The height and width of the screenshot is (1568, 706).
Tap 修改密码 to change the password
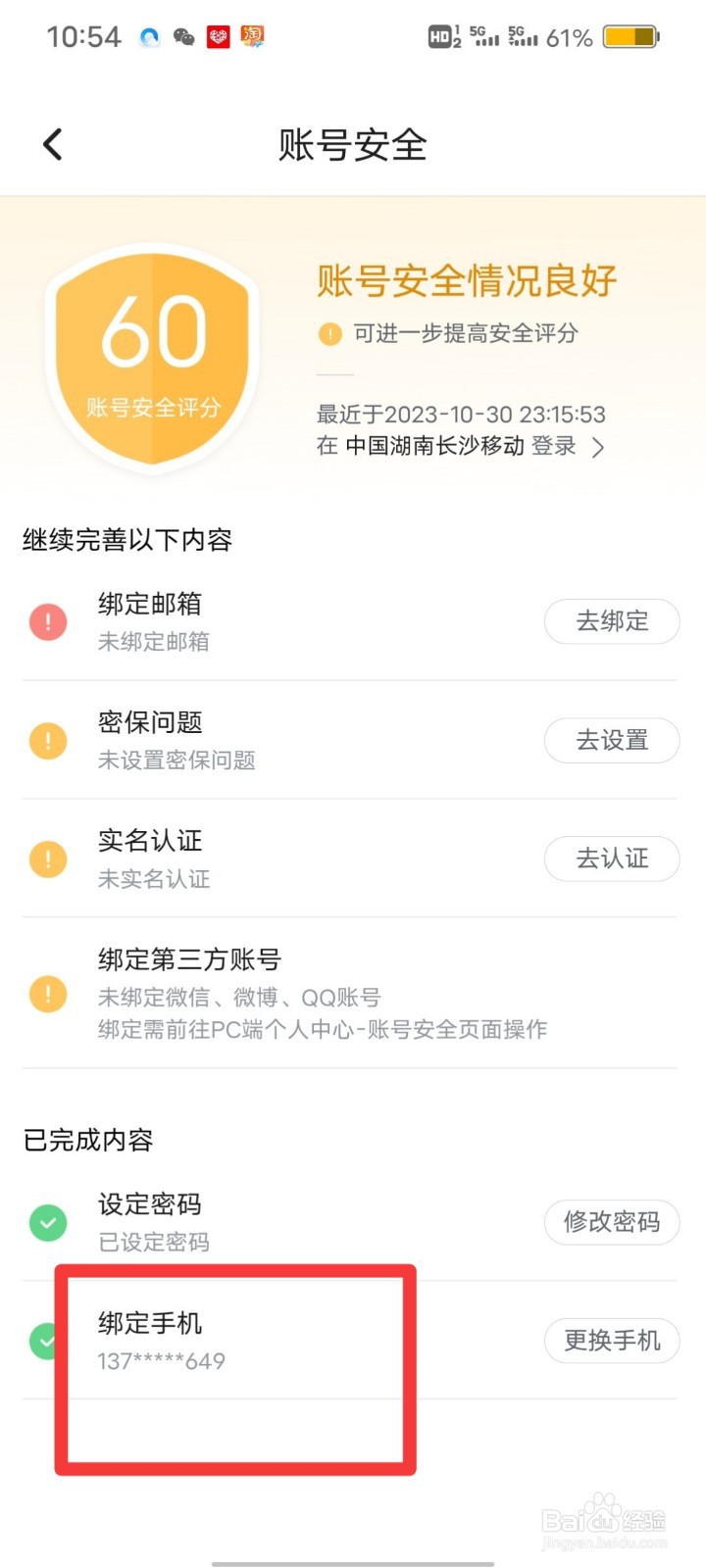click(612, 1222)
